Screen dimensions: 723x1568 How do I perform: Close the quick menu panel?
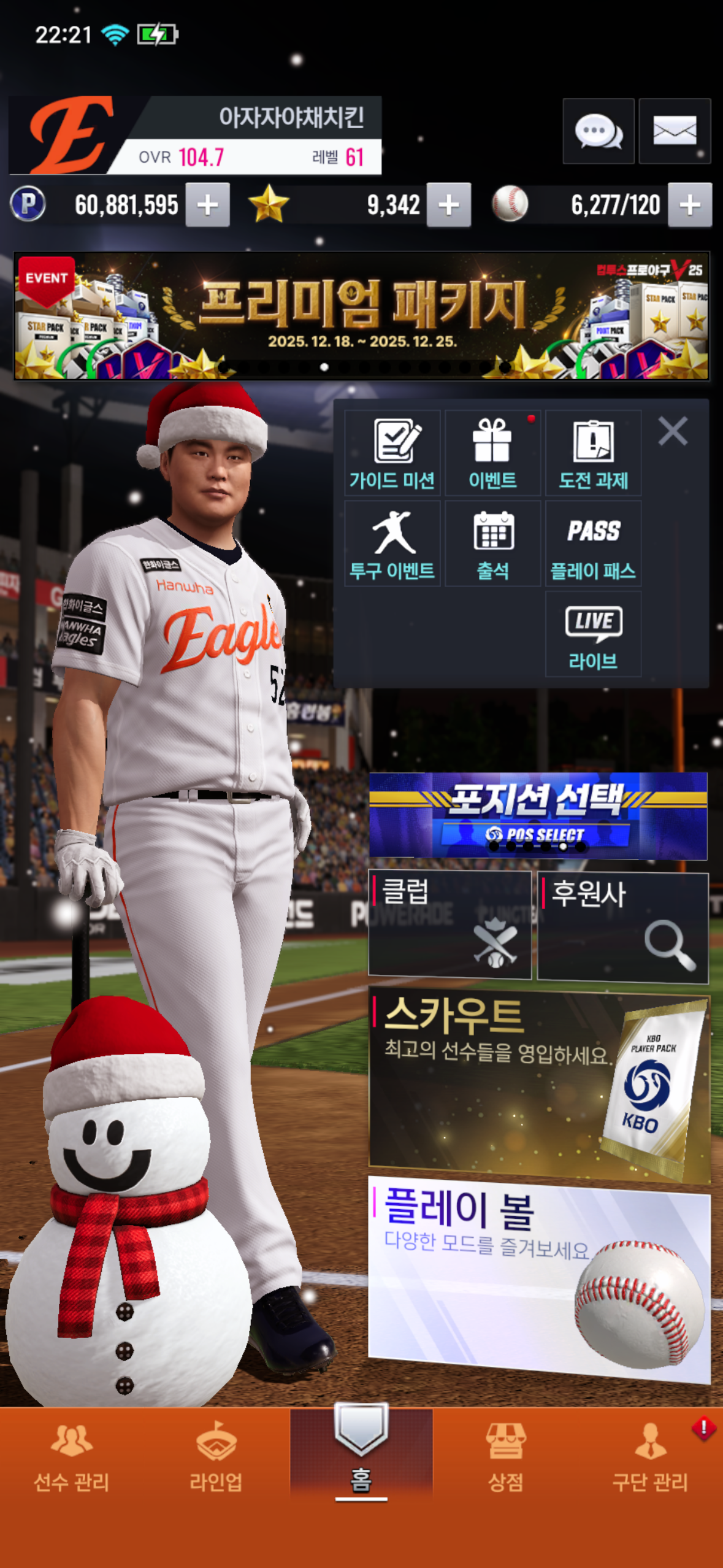click(673, 431)
